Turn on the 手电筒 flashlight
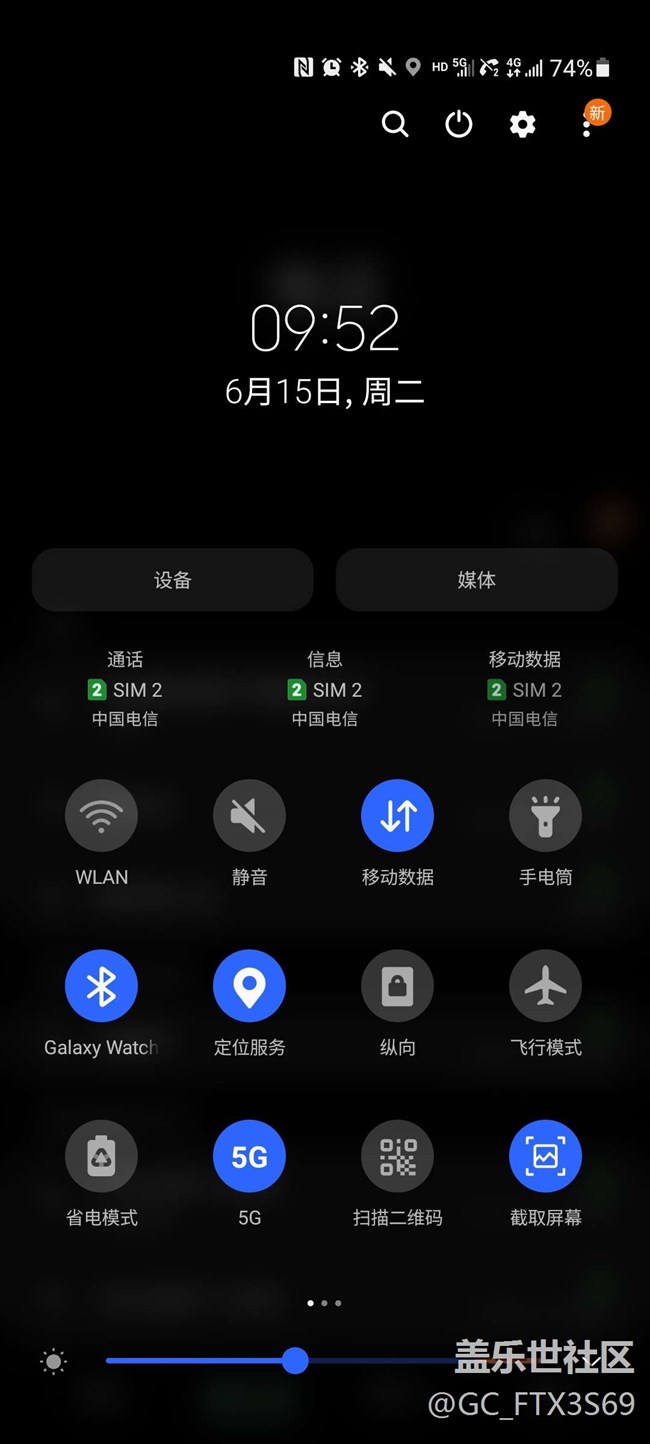Screen dimensions: 650x1444 pyautogui.click(x=545, y=816)
